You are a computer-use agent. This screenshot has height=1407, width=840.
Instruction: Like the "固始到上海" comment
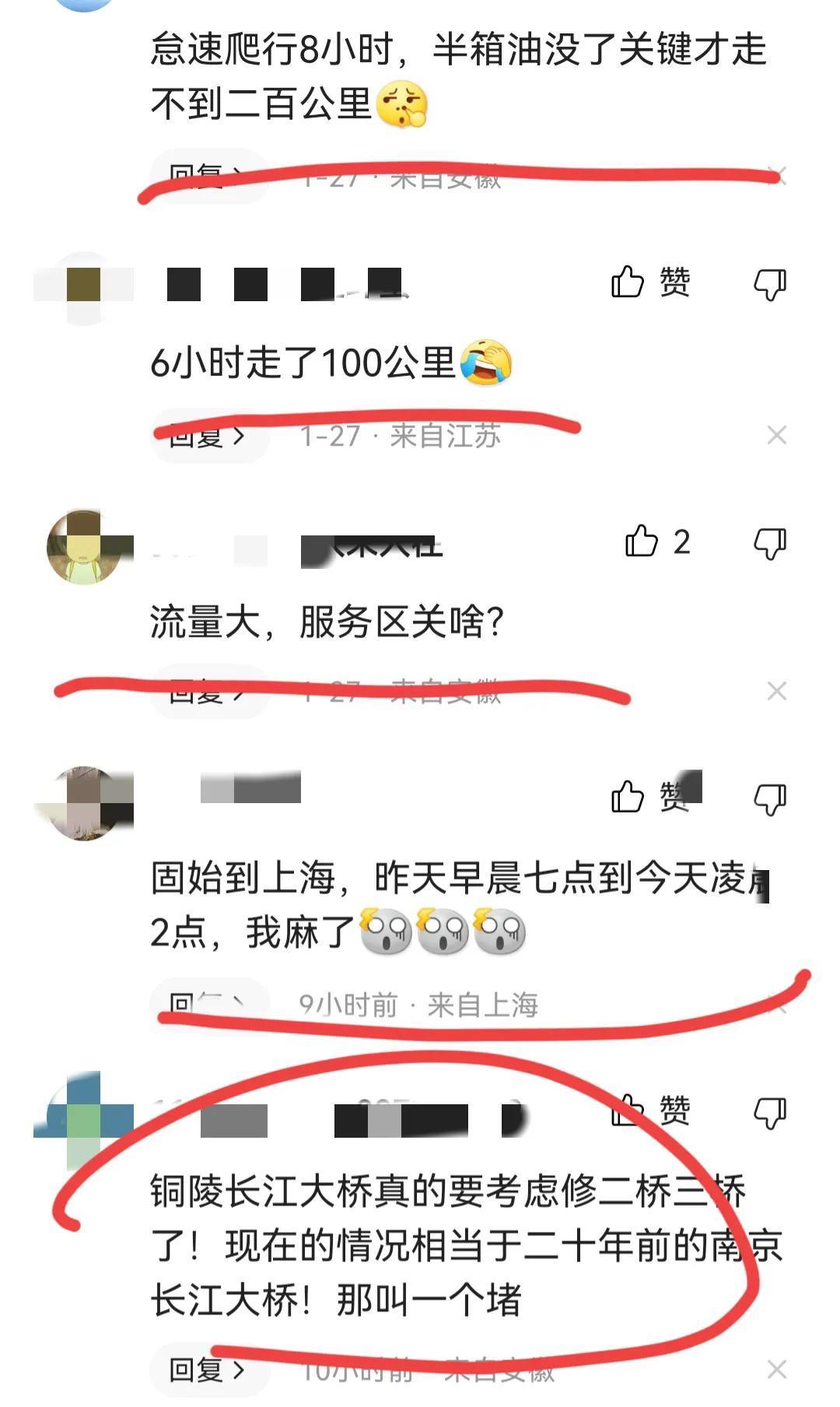tap(628, 797)
